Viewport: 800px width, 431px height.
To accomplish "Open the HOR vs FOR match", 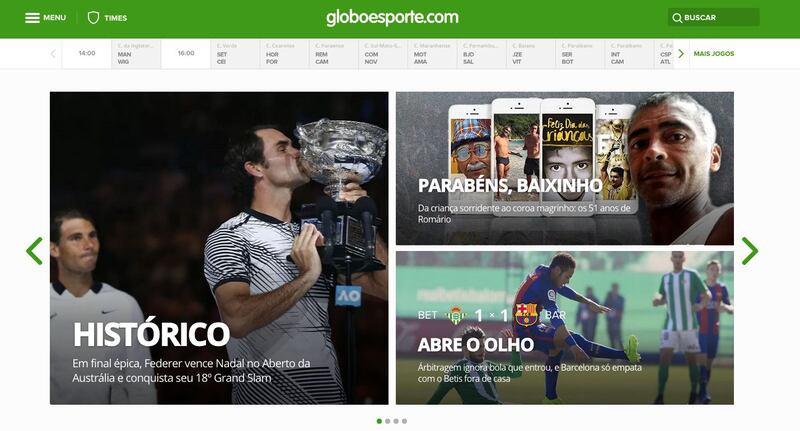I will 283,54.
